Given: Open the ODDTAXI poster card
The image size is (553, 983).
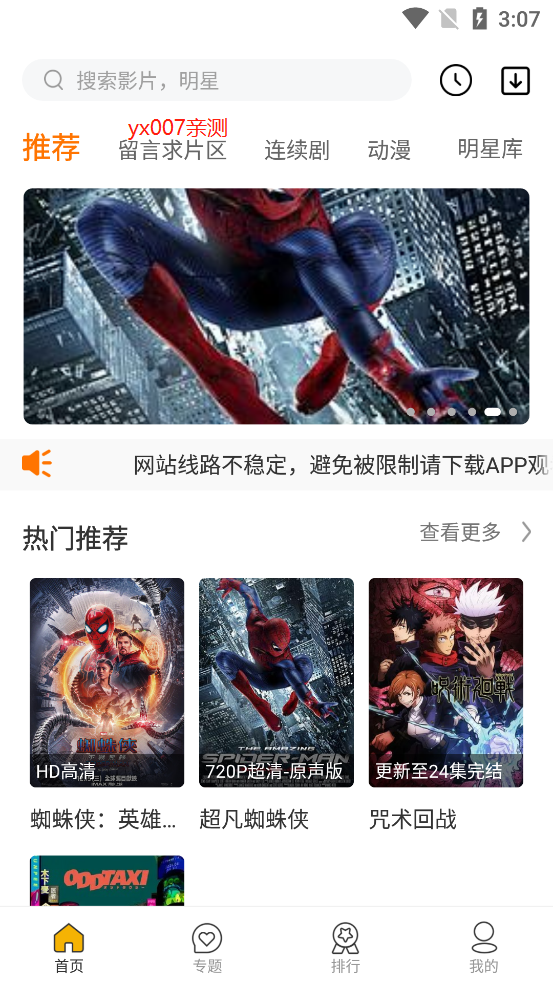Looking at the screenshot, I should (x=107, y=881).
